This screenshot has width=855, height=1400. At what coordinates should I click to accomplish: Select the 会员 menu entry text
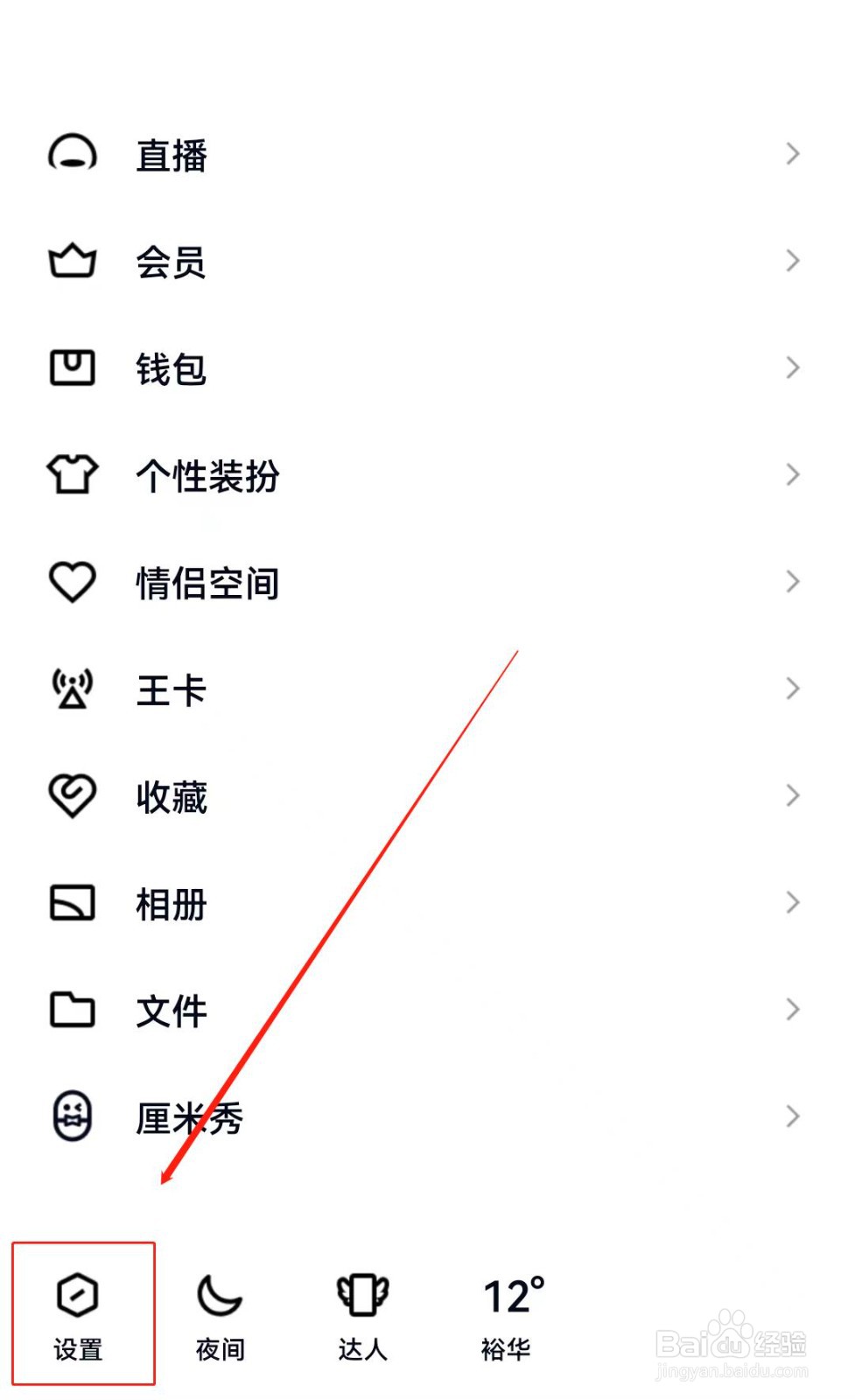coord(172,262)
